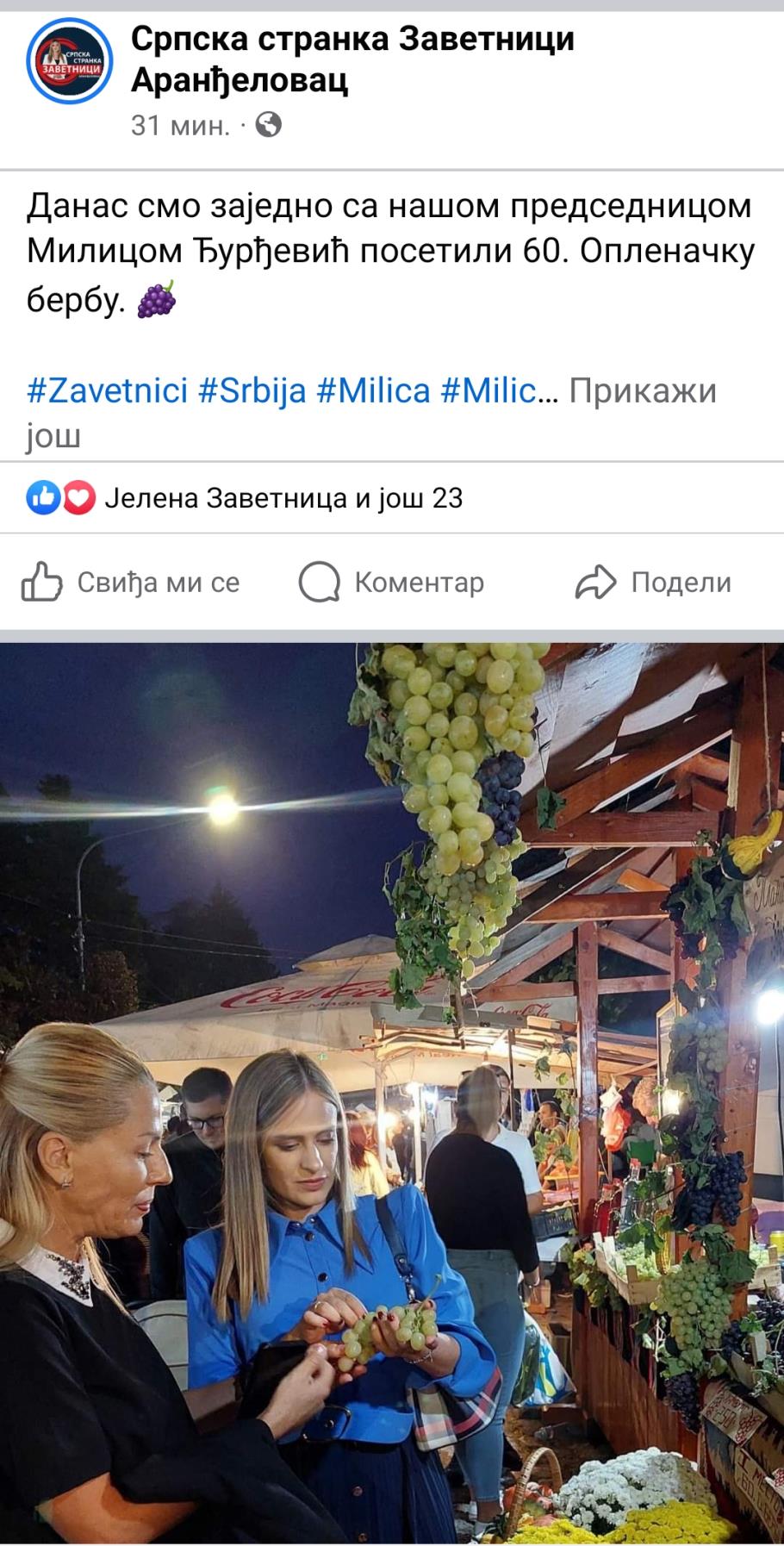Open the #Milica hashtag
Image resolution: width=784 pixels, height=1546 pixels.
pyautogui.click(x=374, y=391)
